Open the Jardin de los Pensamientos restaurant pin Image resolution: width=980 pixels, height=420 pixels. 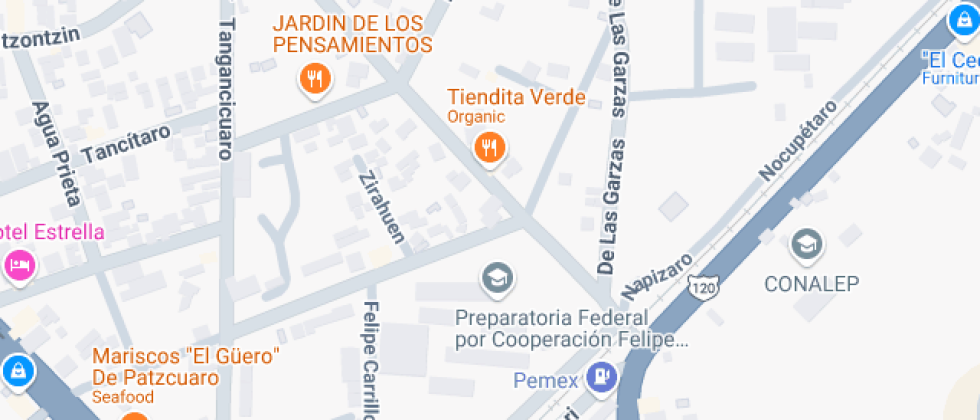(x=315, y=78)
